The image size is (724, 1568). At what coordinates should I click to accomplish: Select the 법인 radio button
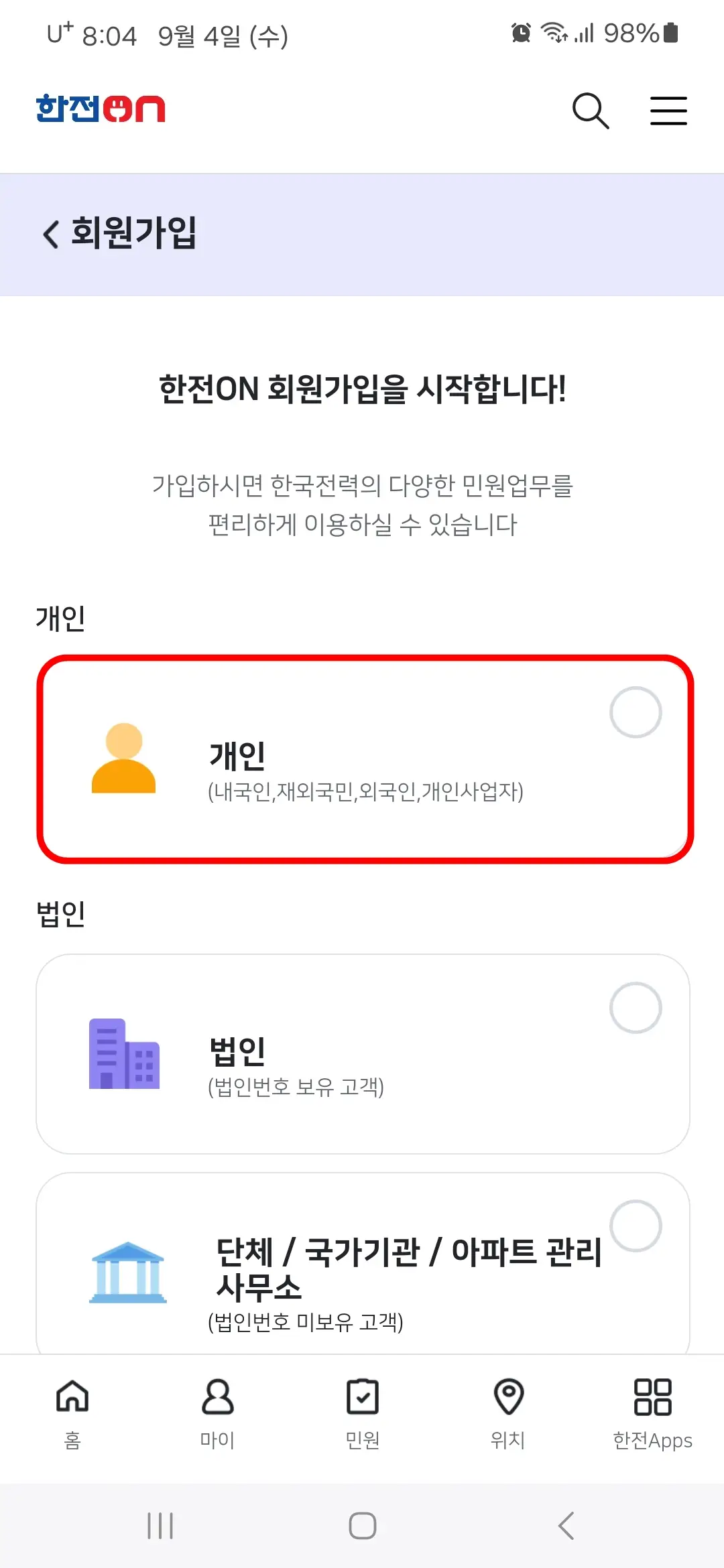(636, 1008)
